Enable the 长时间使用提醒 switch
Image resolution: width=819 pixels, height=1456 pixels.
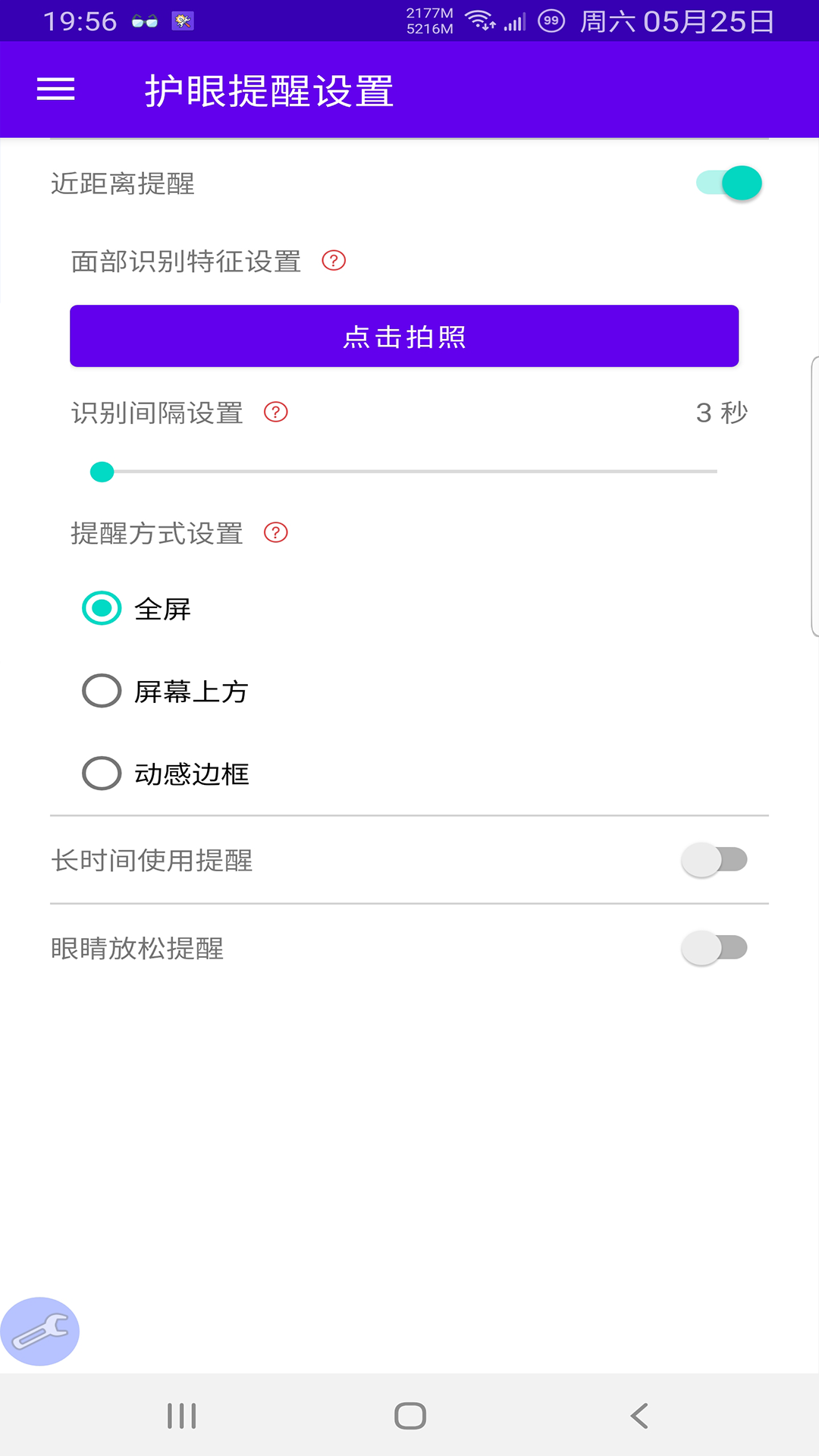pyautogui.click(x=714, y=860)
